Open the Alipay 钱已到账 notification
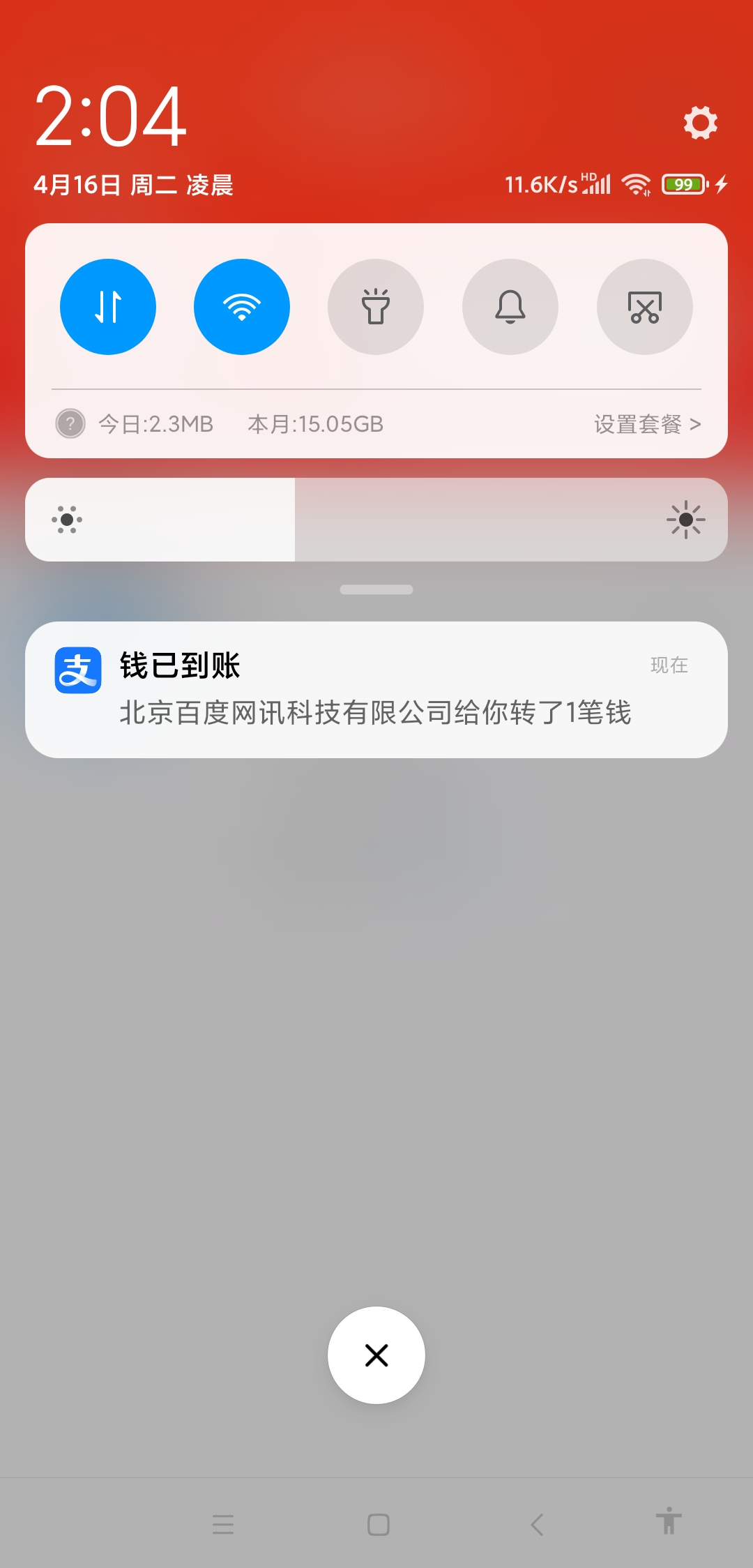The height and width of the screenshot is (1568, 753). tap(376, 689)
